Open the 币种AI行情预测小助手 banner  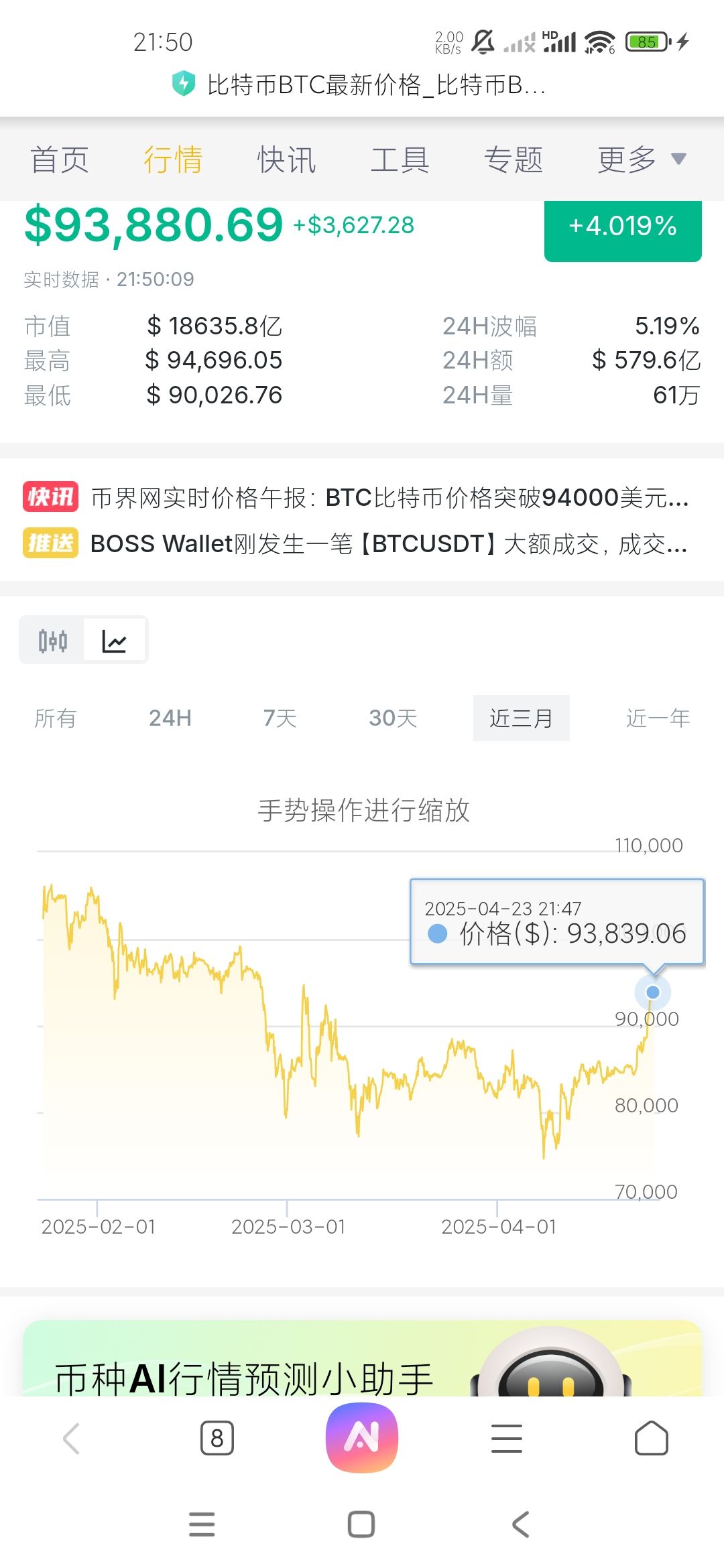(x=362, y=1358)
